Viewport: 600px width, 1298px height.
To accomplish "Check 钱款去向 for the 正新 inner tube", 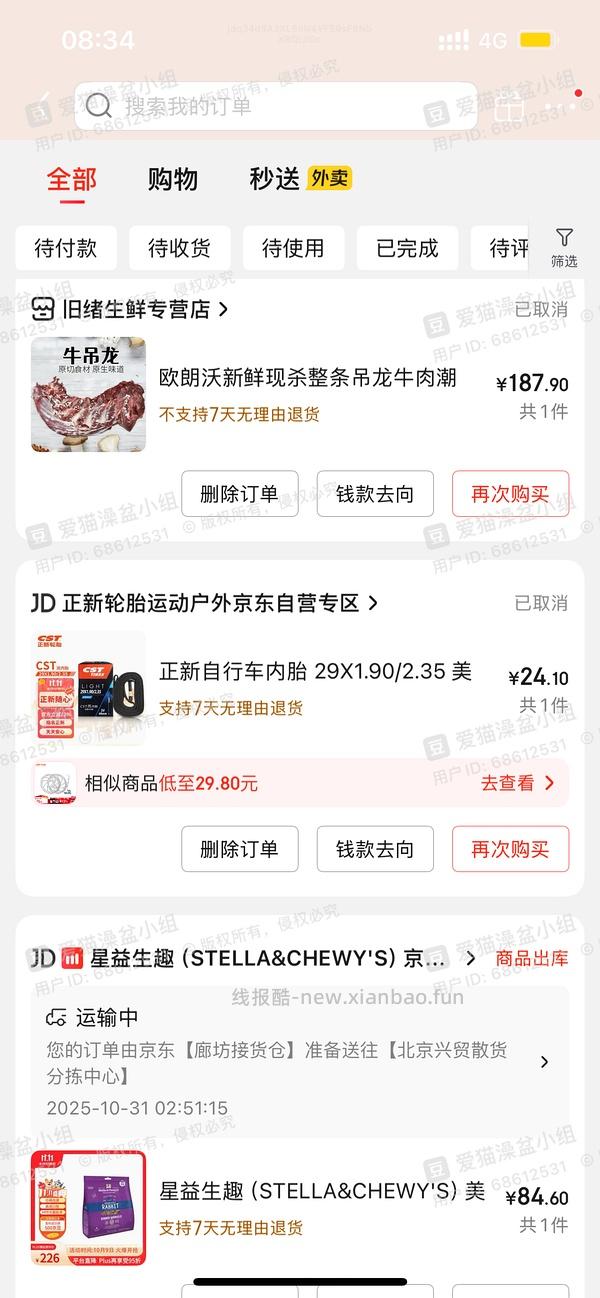I will click(375, 849).
